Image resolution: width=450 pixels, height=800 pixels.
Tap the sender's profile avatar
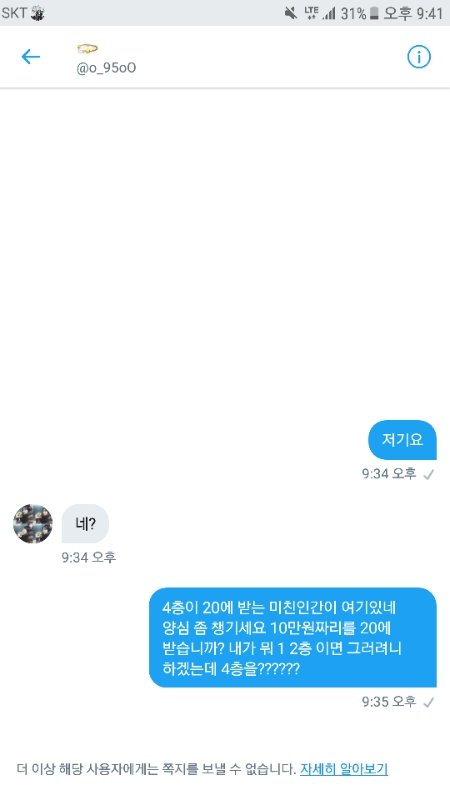(33, 523)
